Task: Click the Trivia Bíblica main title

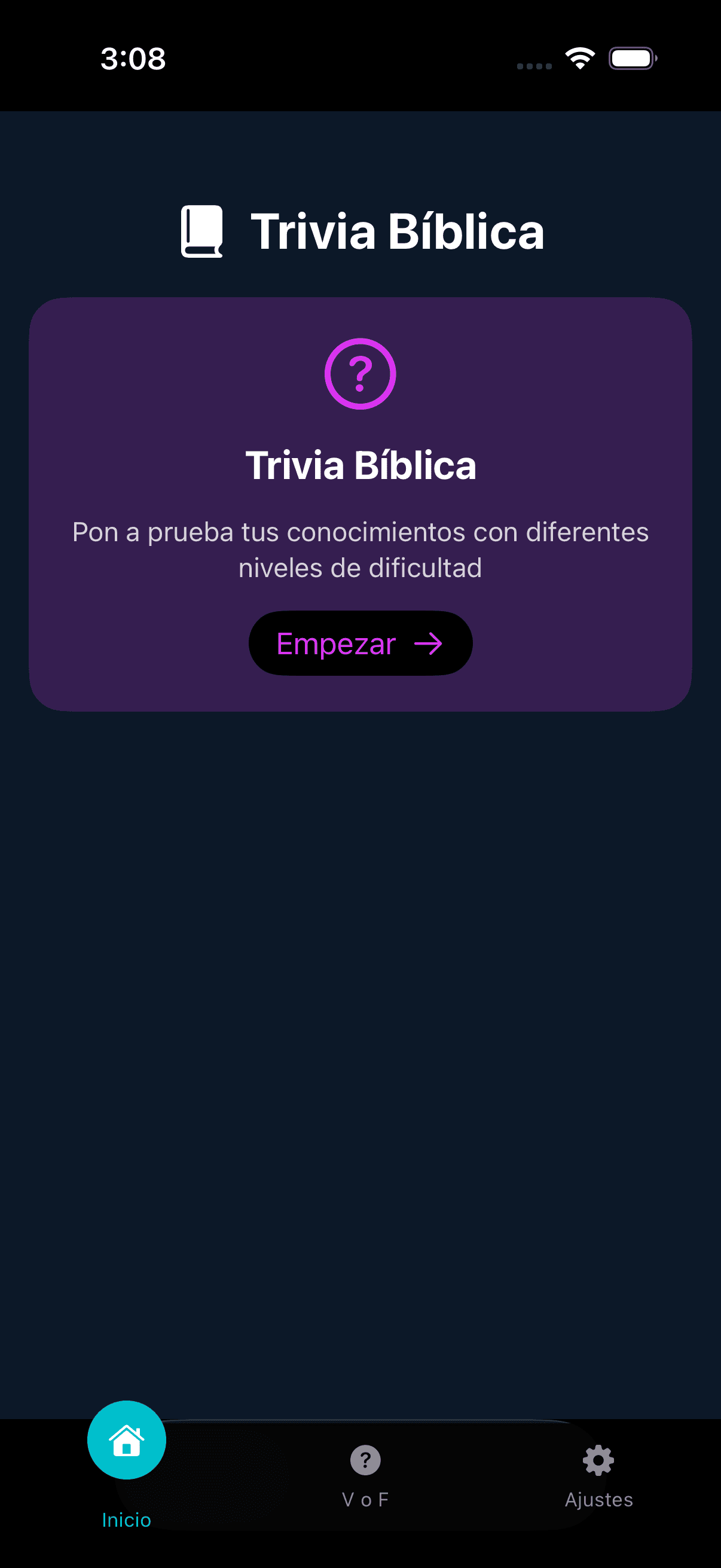Action: click(398, 231)
